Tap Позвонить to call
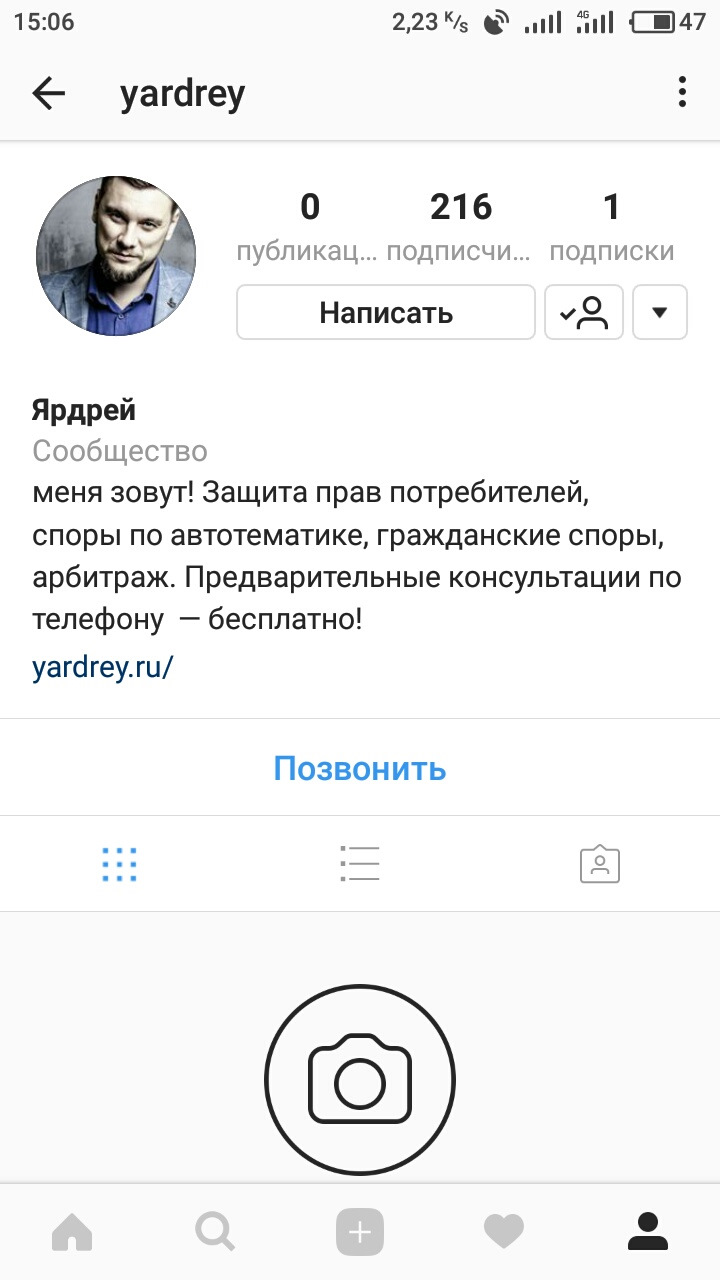 (x=360, y=768)
